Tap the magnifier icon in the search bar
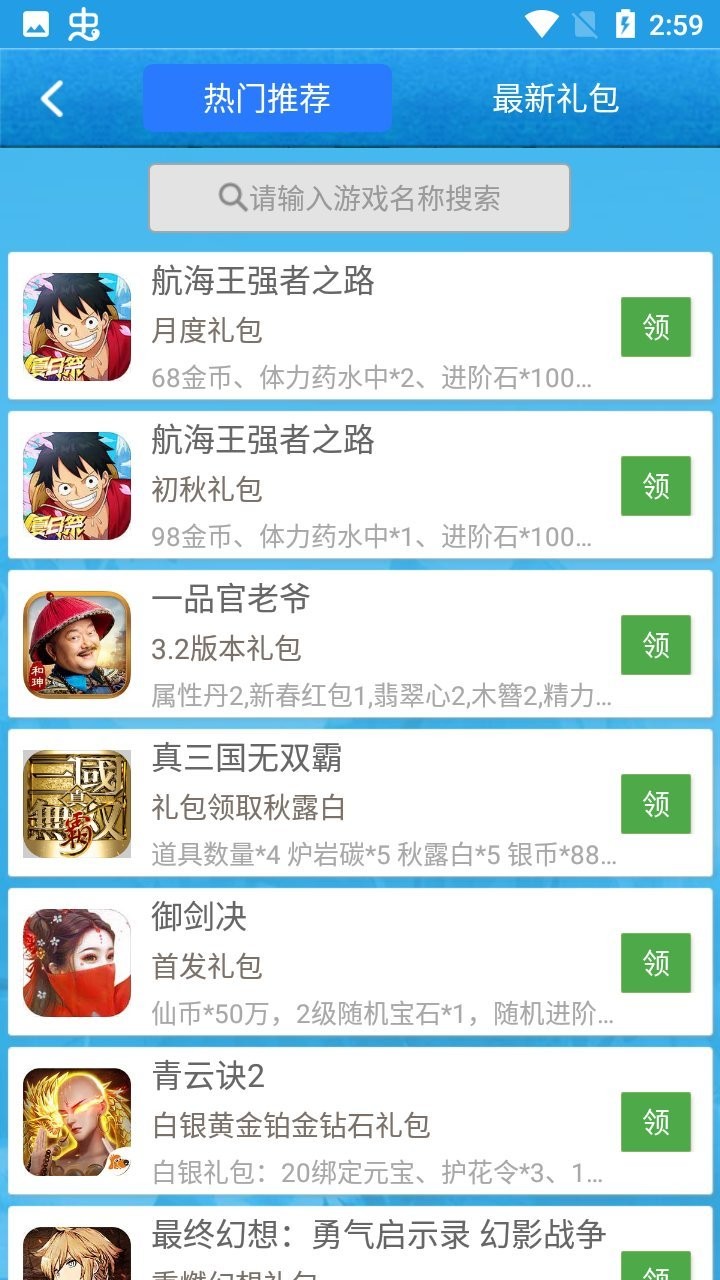The height and width of the screenshot is (1280, 720). [x=232, y=198]
